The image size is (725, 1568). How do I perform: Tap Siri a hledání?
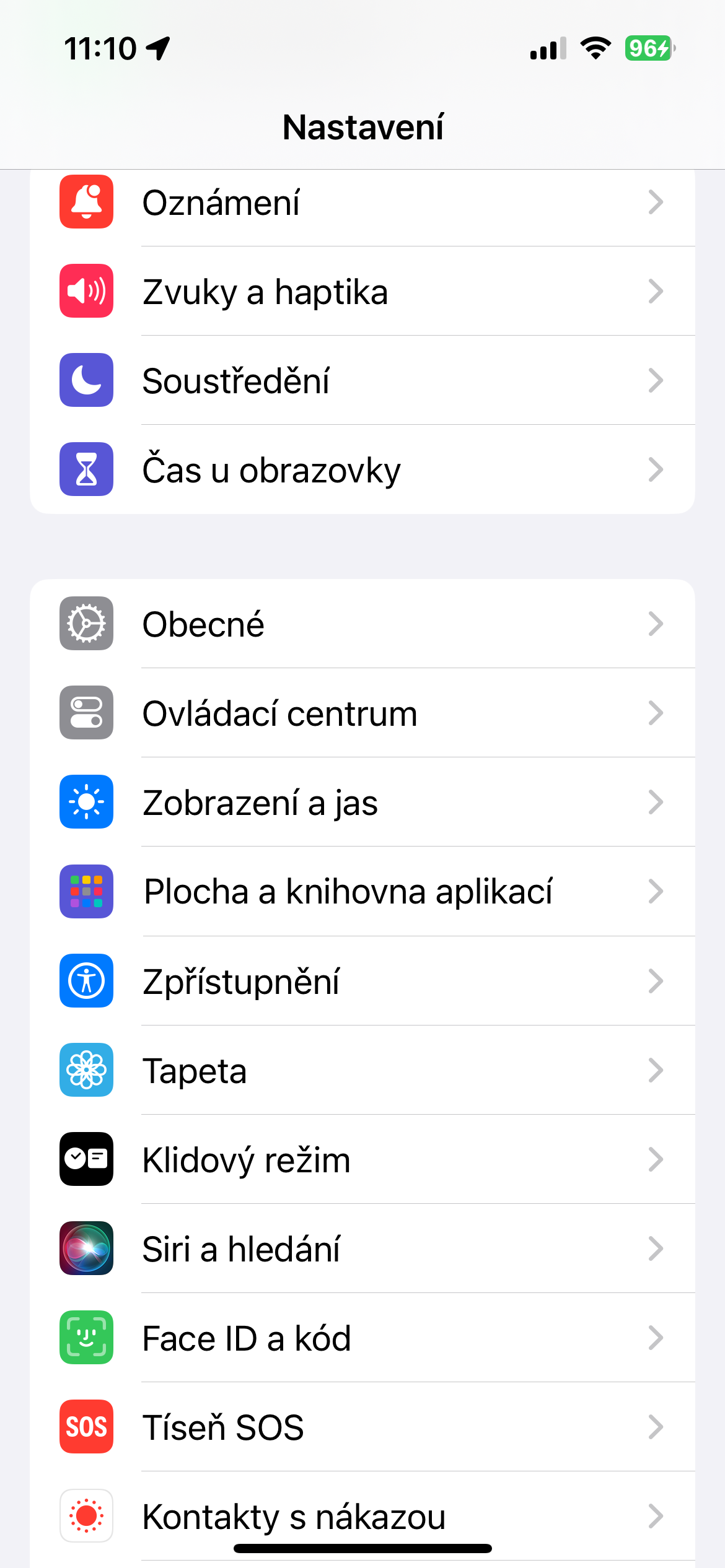tap(362, 1248)
